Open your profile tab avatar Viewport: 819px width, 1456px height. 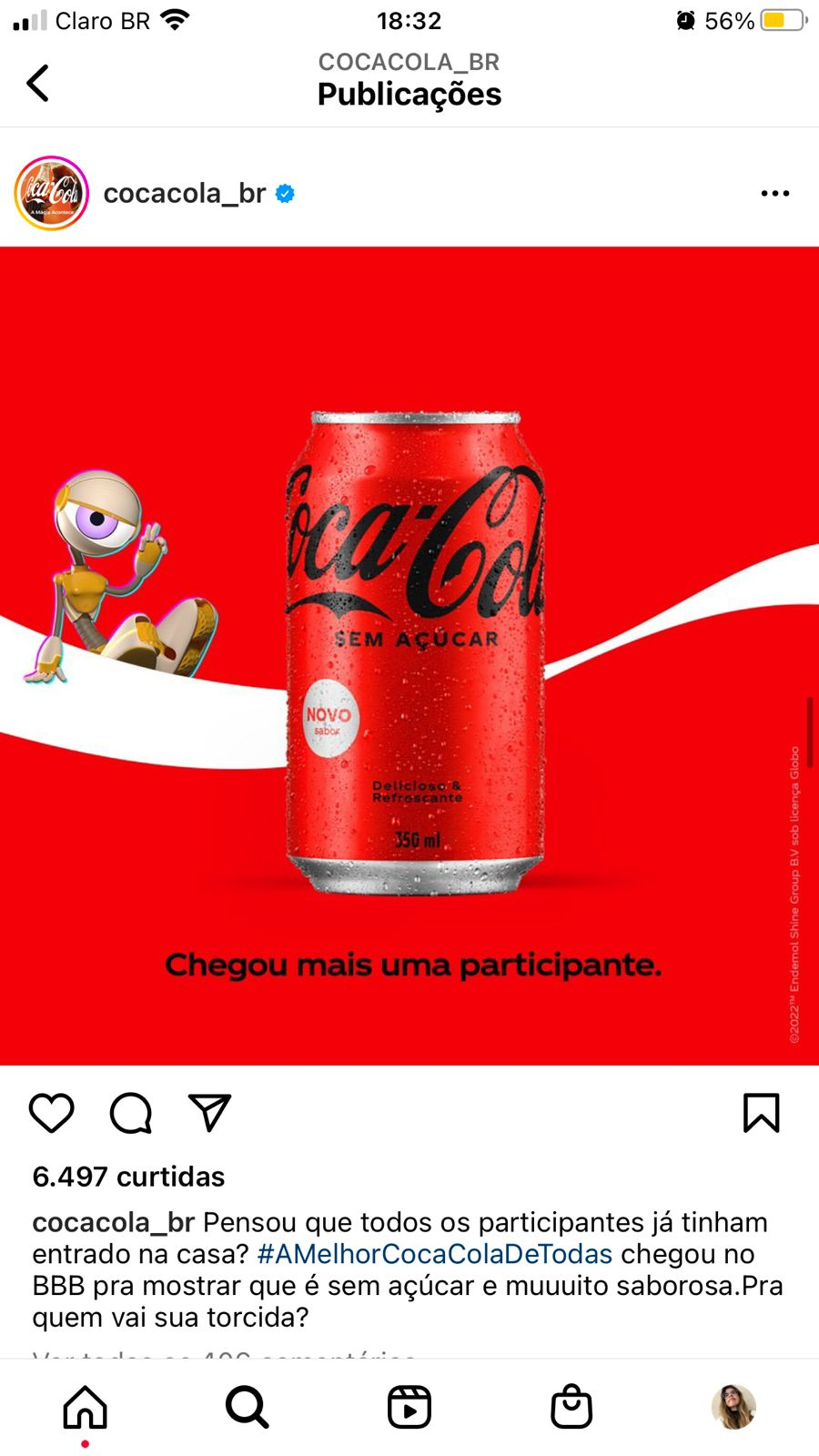(x=733, y=1407)
